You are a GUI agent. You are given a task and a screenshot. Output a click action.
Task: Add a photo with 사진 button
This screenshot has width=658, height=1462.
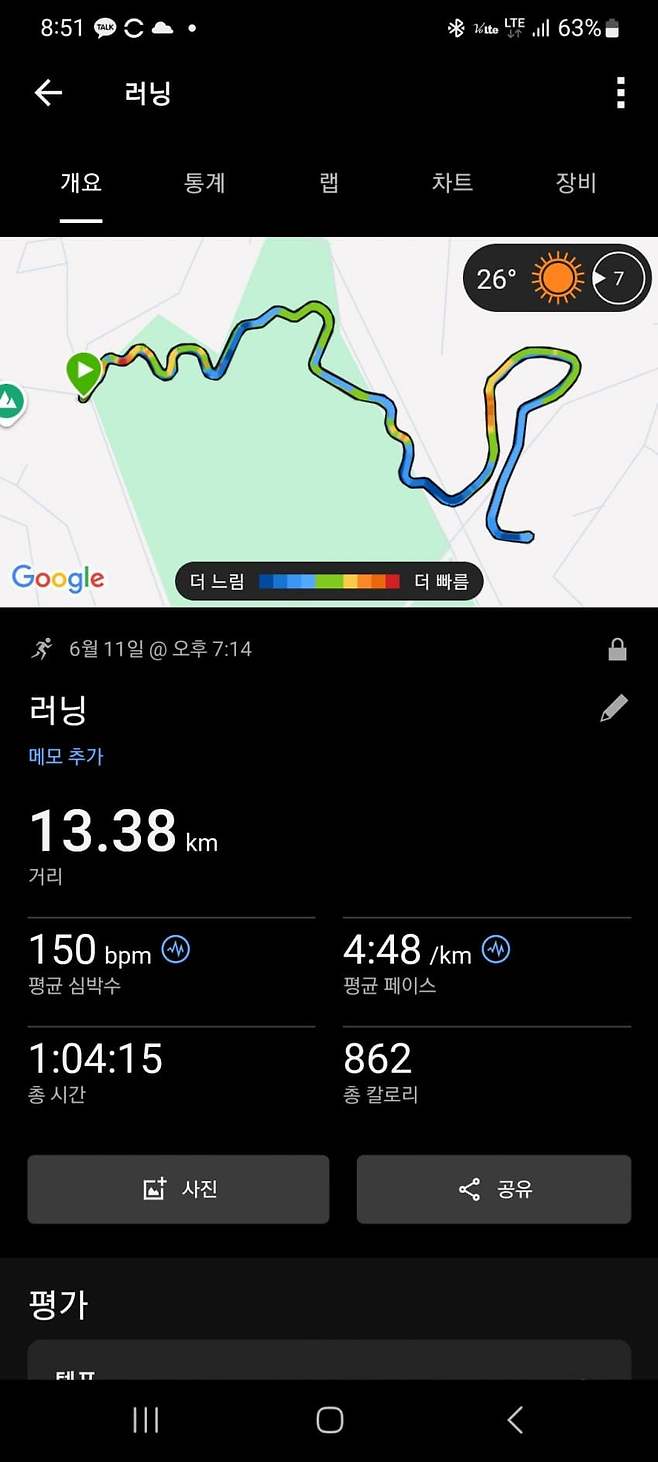(x=178, y=1189)
